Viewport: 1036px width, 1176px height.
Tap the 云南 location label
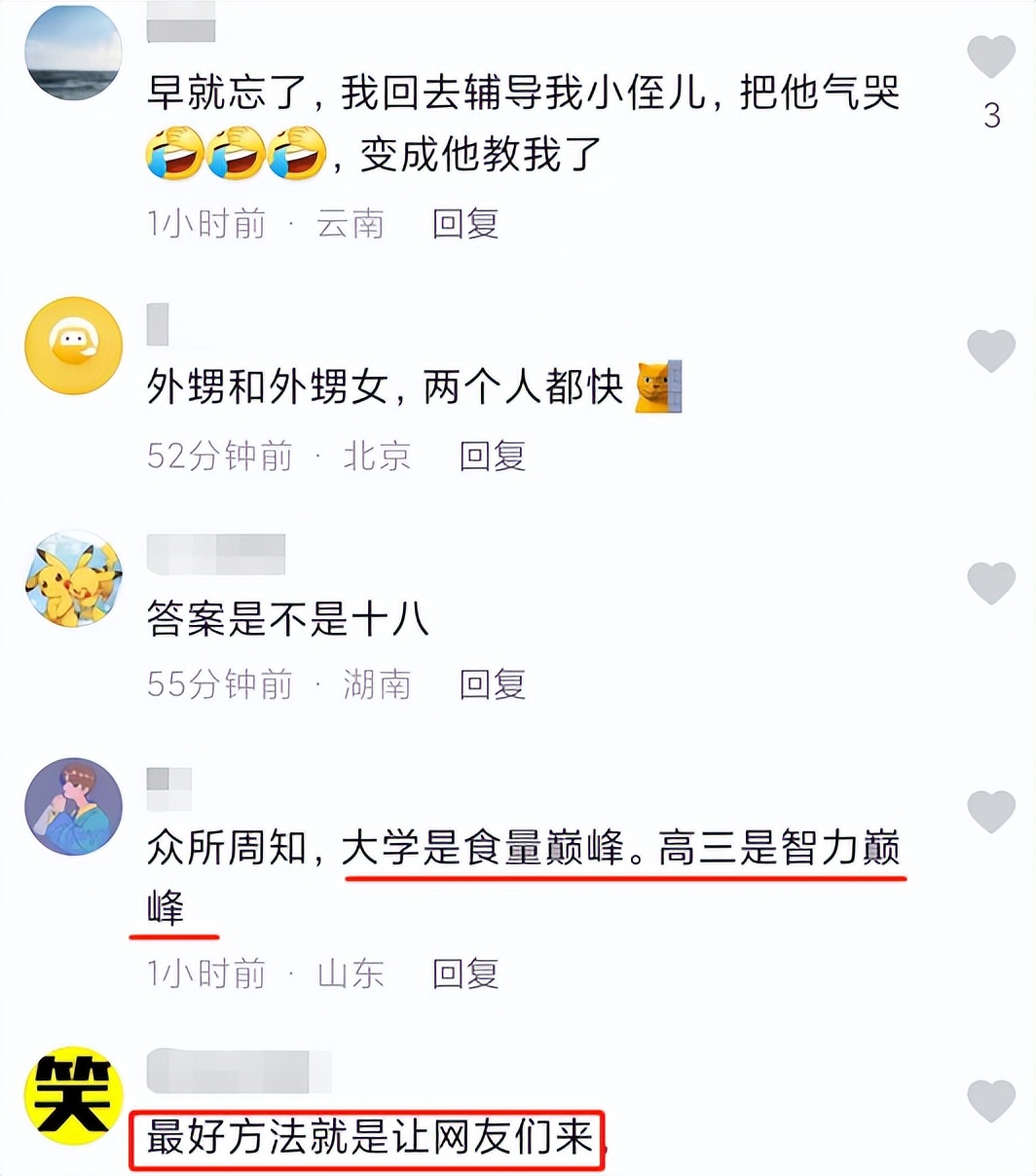(x=351, y=223)
